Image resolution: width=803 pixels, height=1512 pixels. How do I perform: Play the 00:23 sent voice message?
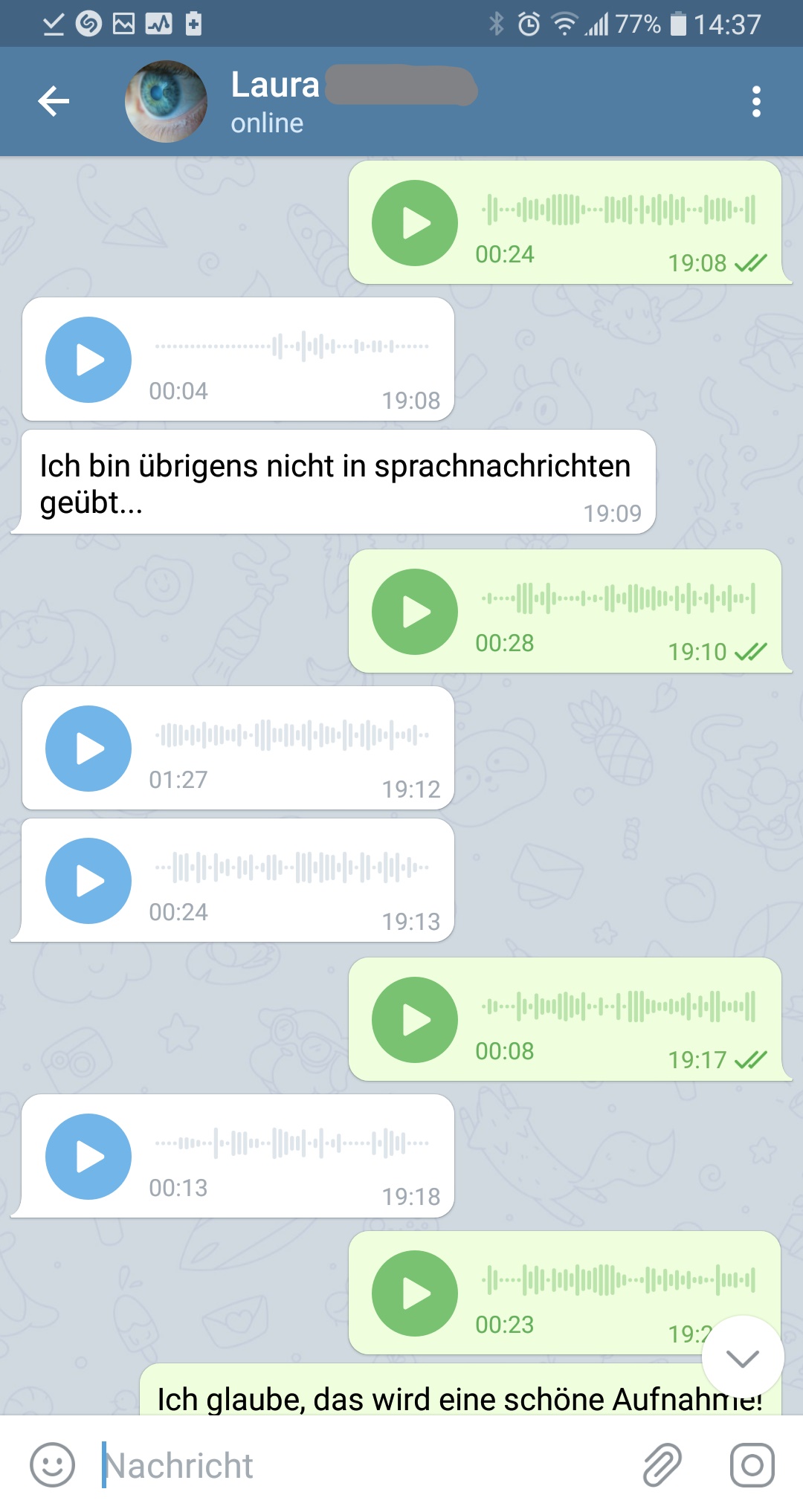[415, 1293]
